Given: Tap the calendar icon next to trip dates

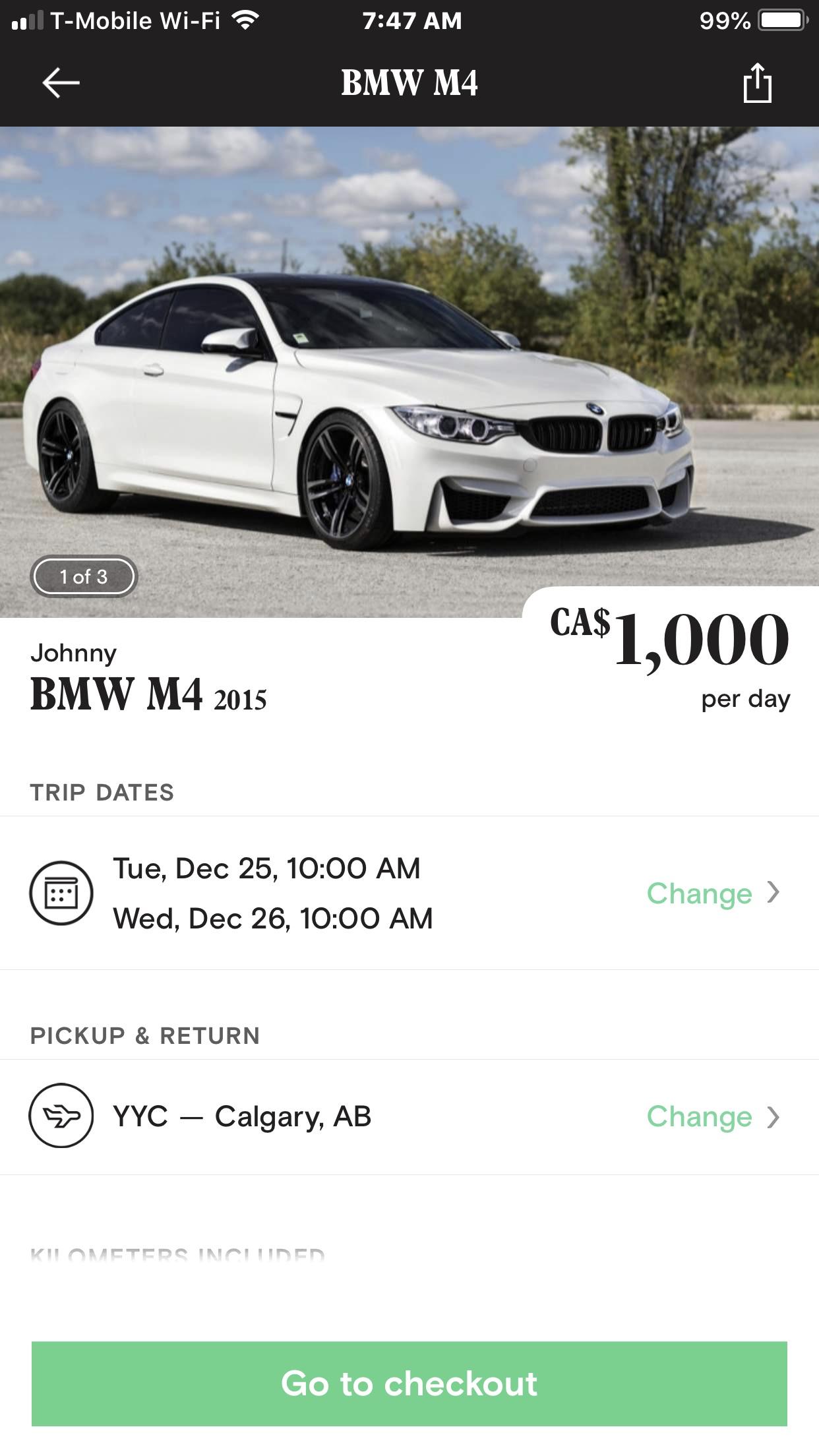Looking at the screenshot, I should [x=61, y=894].
